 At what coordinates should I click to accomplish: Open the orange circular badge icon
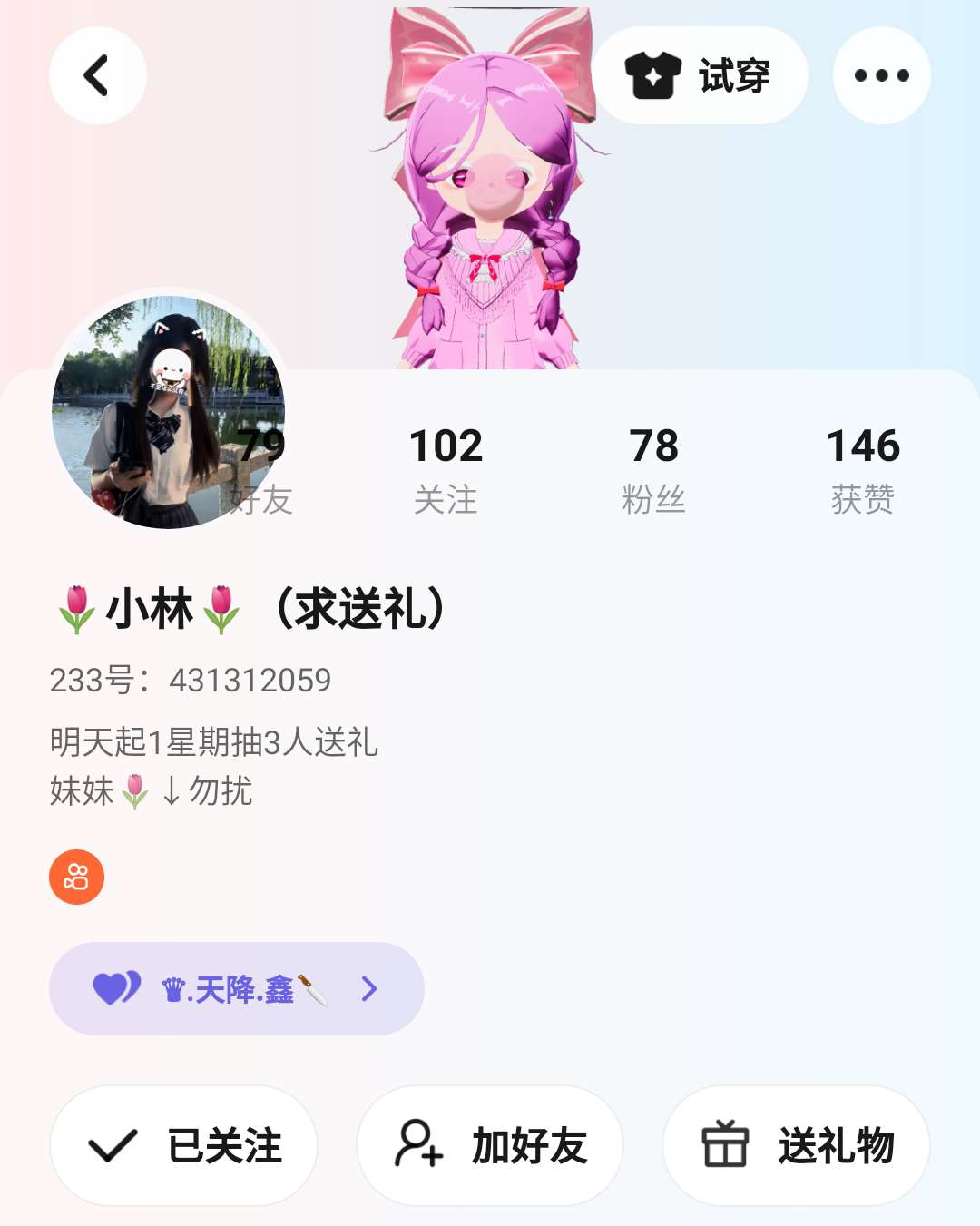pyautogui.click(x=77, y=877)
